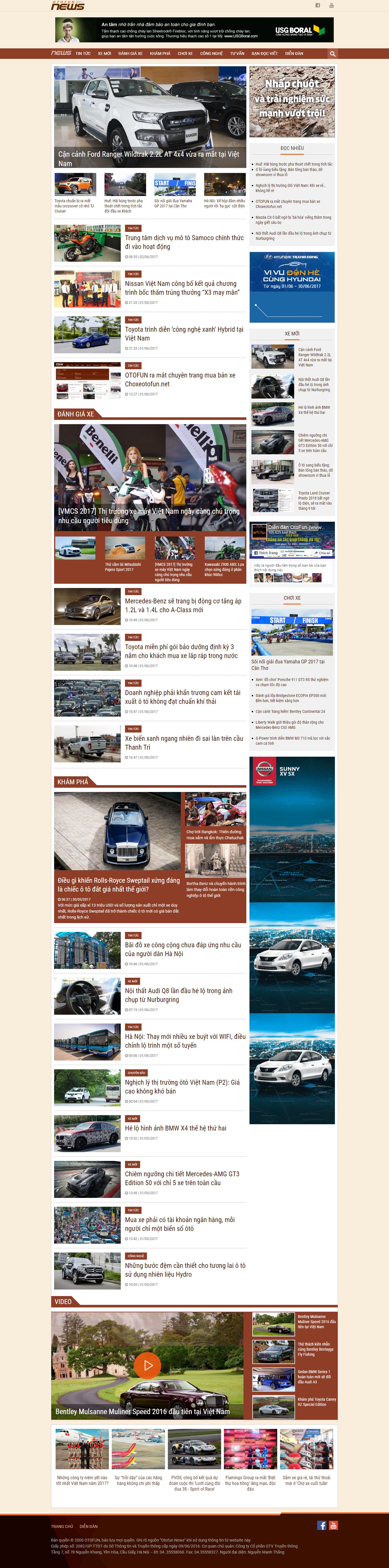
Task: Open Yamaha GP 2017 Cần Thơ sidebar story
Action: 288,665
